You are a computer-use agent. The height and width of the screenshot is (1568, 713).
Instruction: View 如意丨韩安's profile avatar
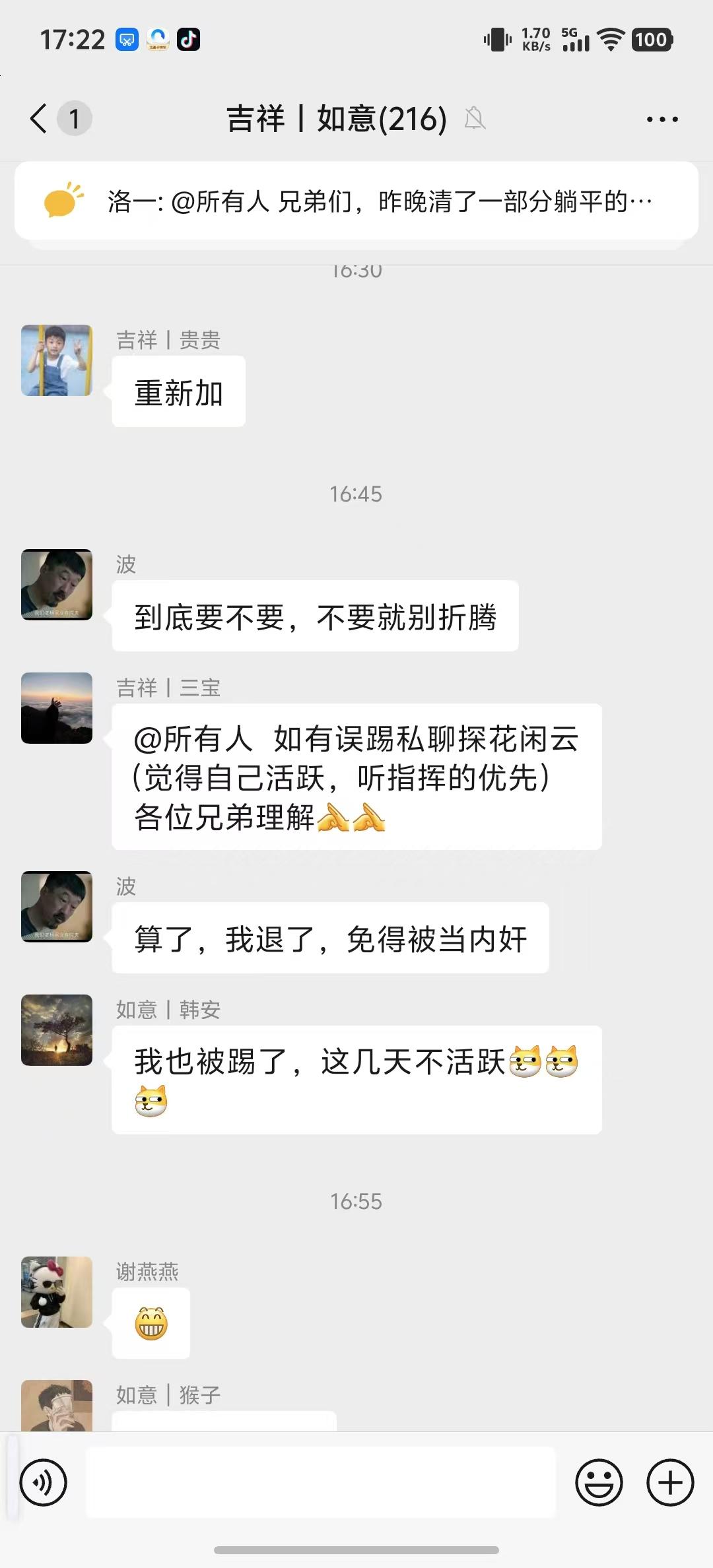pos(57,1030)
